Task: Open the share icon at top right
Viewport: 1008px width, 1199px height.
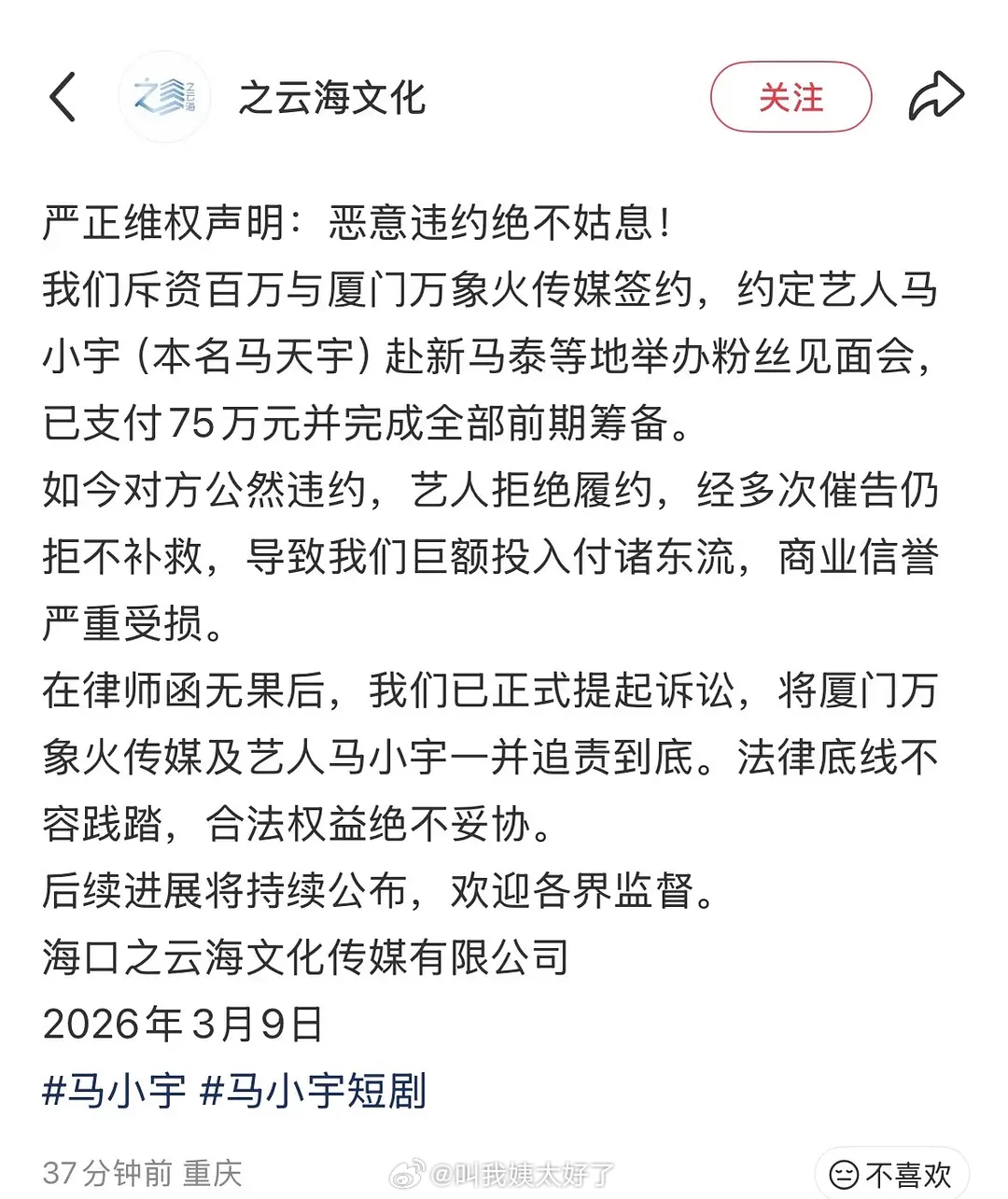Action: pos(935,96)
